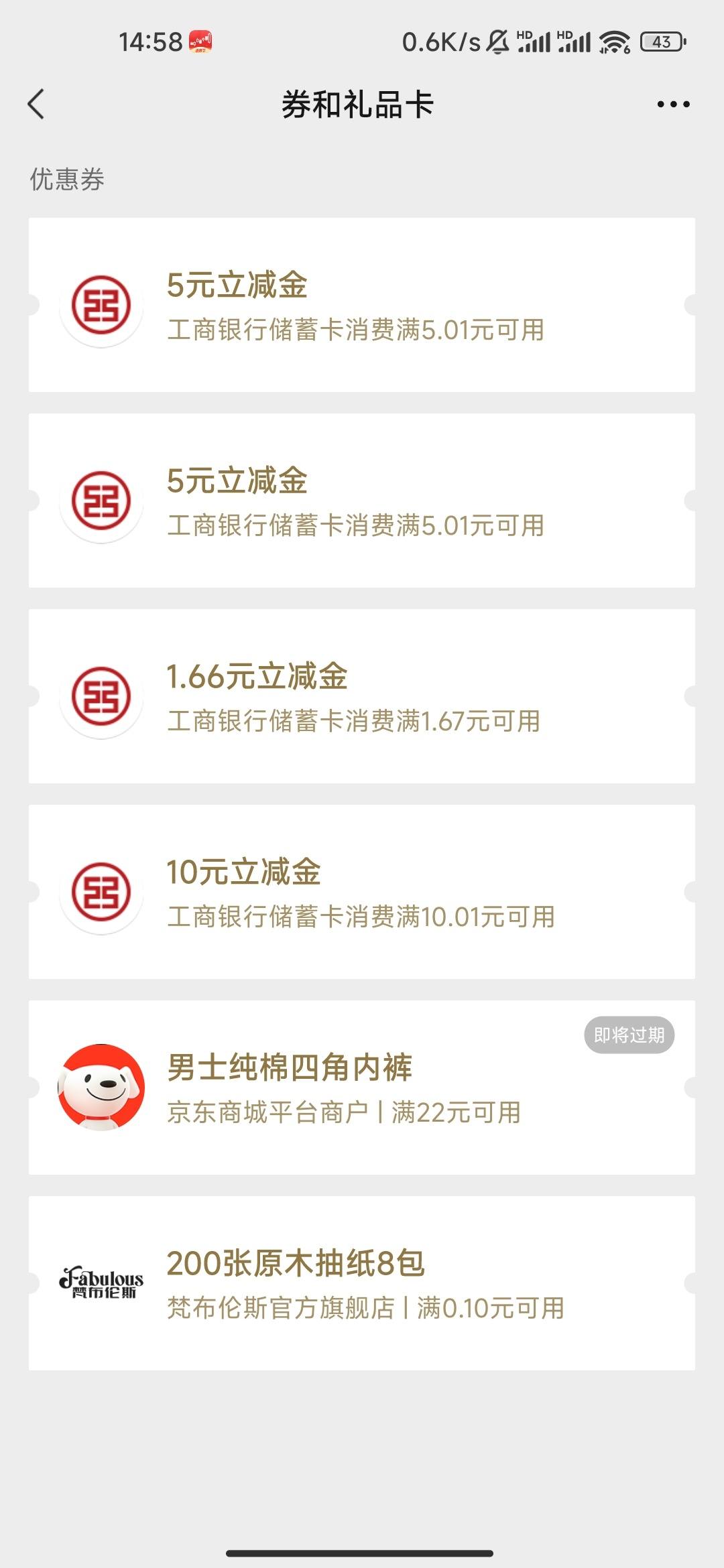Image resolution: width=724 pixels, height=1568 pixels.
Task: Open the 200张原木抽纸8包 coupon
Action: 362,1283
